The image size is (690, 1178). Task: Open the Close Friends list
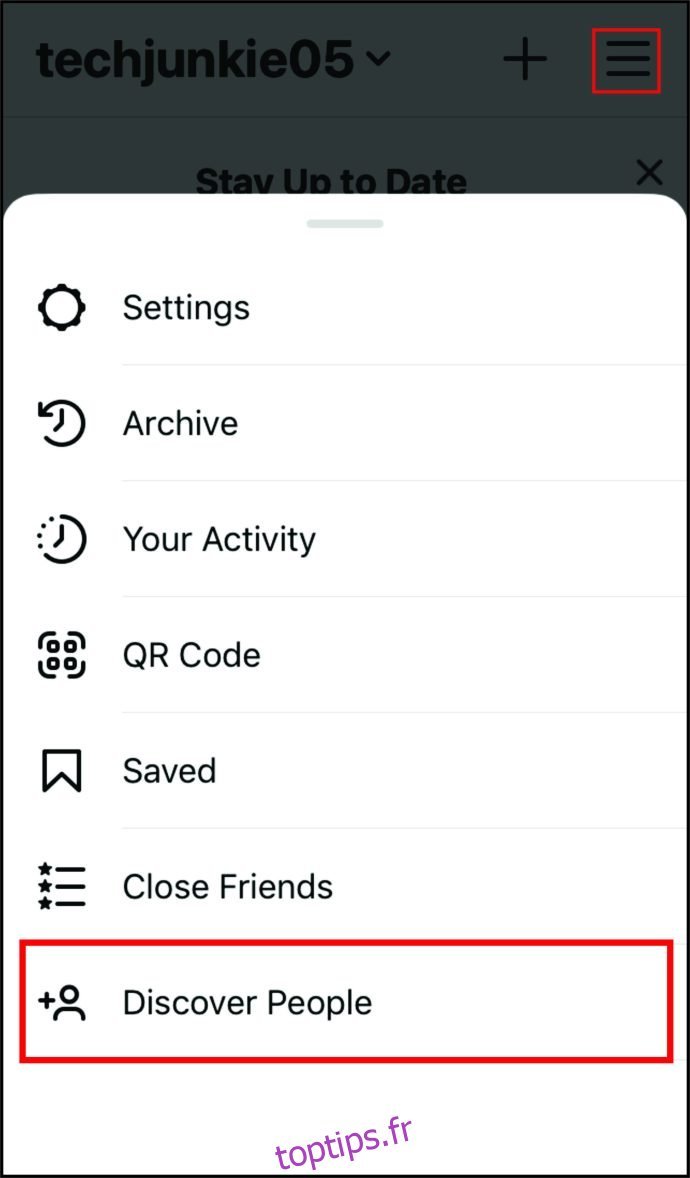click(227, 887)
